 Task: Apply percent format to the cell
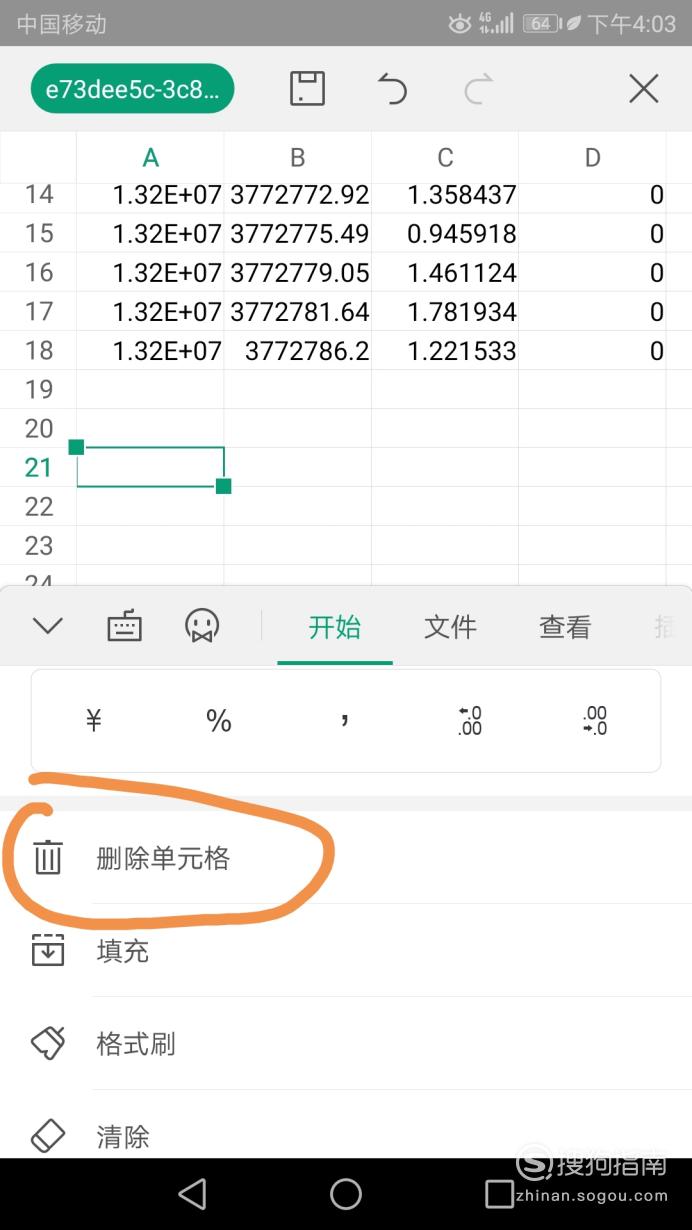219,720
